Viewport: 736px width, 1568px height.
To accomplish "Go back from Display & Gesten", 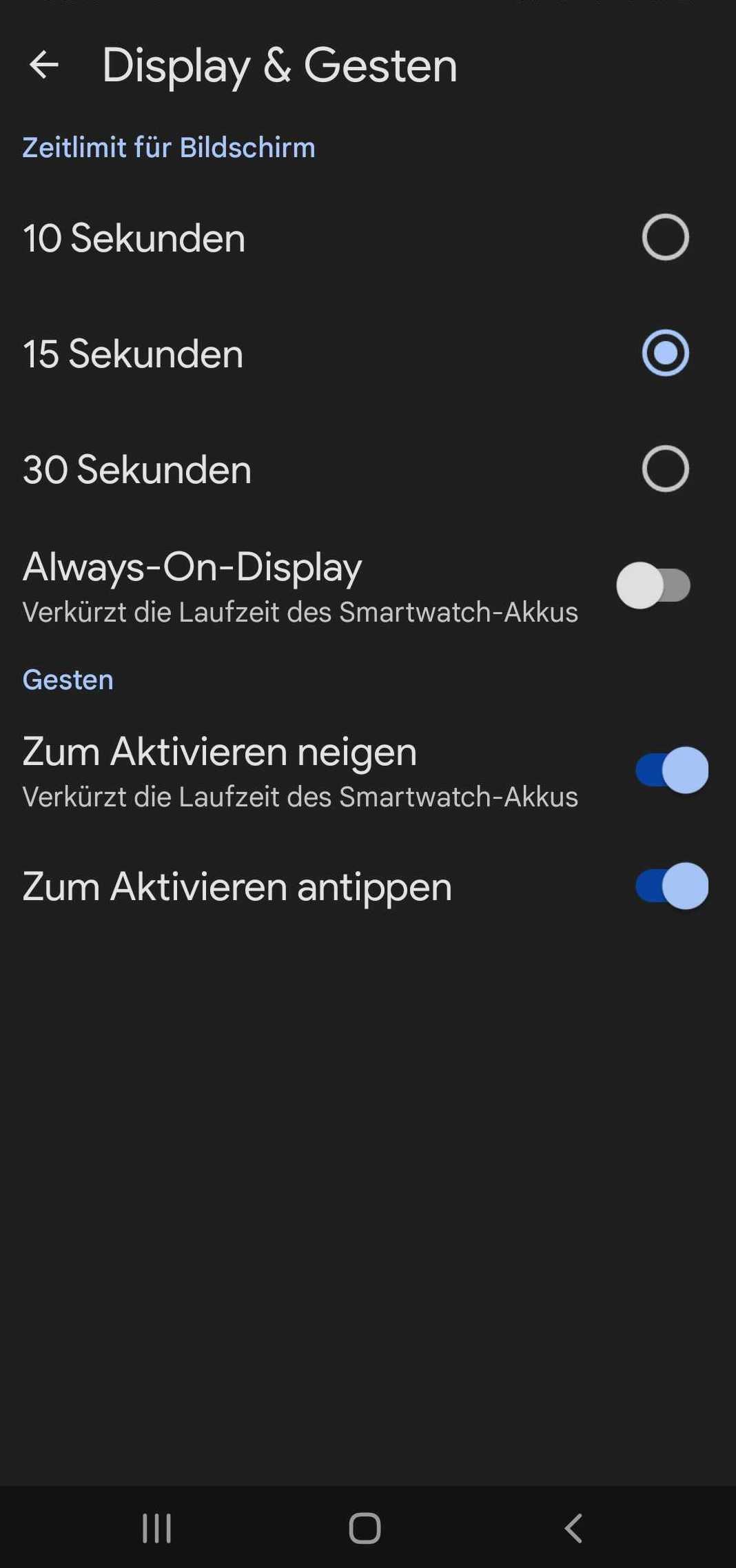I will (x=43, y=65).
